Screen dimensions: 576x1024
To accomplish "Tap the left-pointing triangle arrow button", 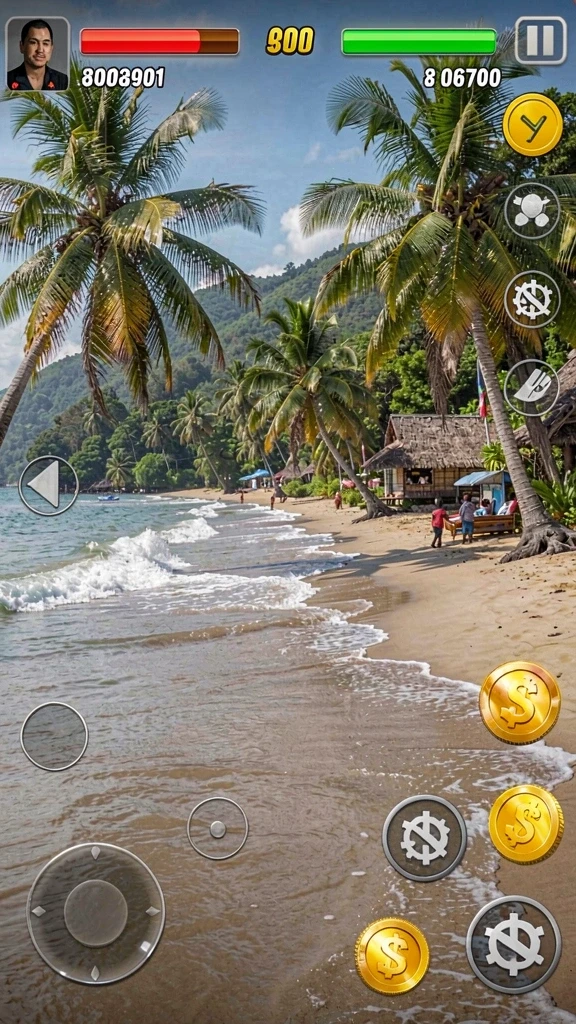I will 48,485.
